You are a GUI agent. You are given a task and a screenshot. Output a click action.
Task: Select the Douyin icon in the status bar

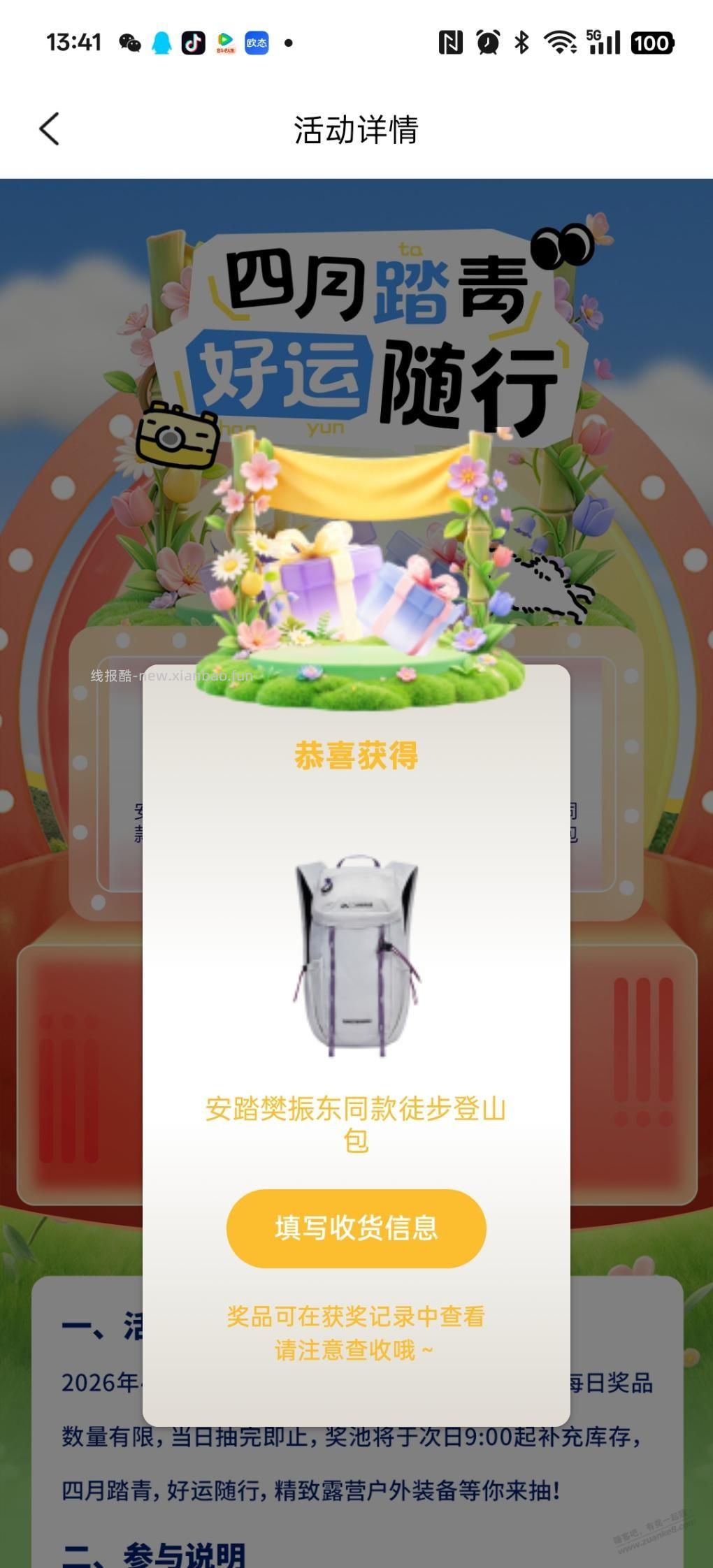(194, 43)
